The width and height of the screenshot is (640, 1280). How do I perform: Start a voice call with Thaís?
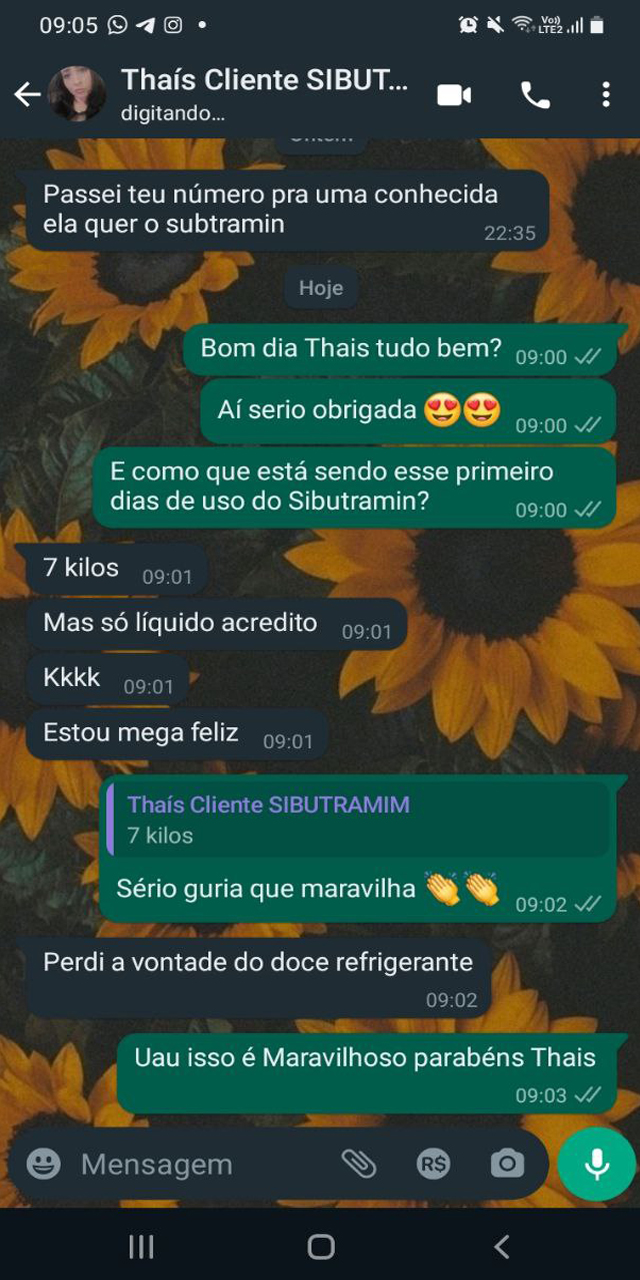click(535, 95)
